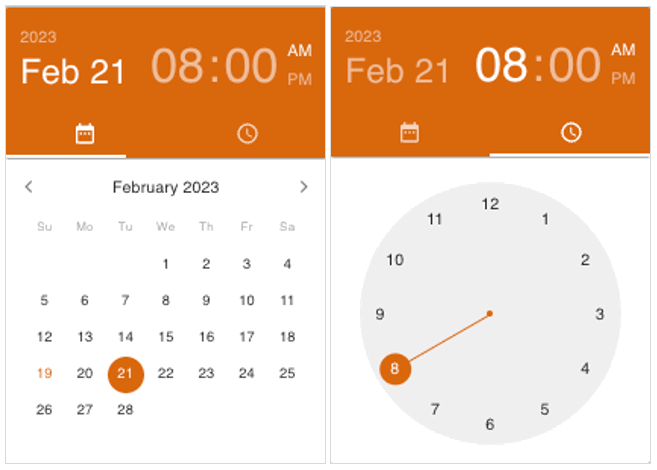Set the hour to 3 on the clock
The height and width of the screenshot is (470, 657).
coord(600,314)
